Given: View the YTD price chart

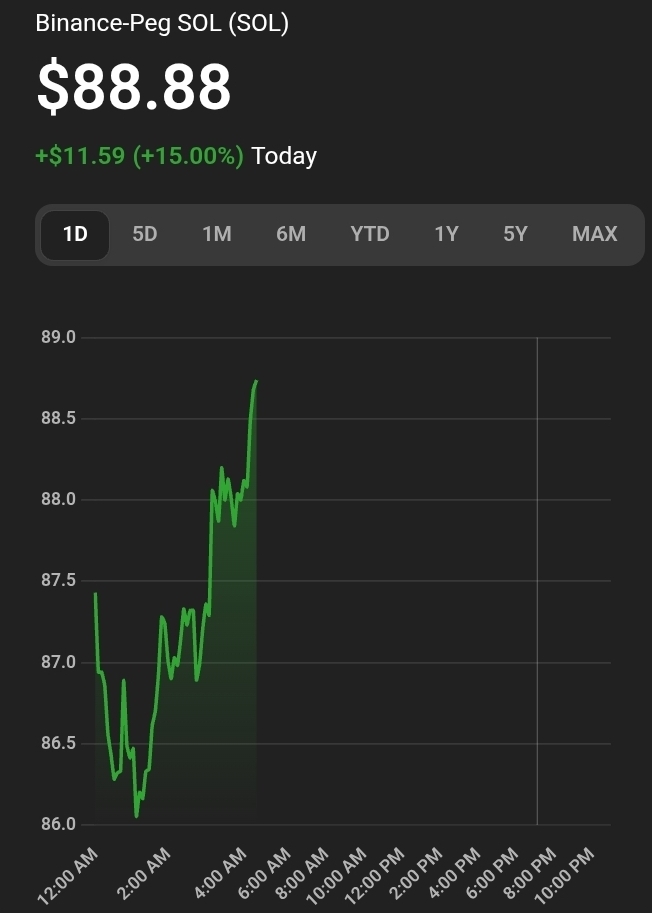Looking at the screenshot, I should [x=370, y=234].
